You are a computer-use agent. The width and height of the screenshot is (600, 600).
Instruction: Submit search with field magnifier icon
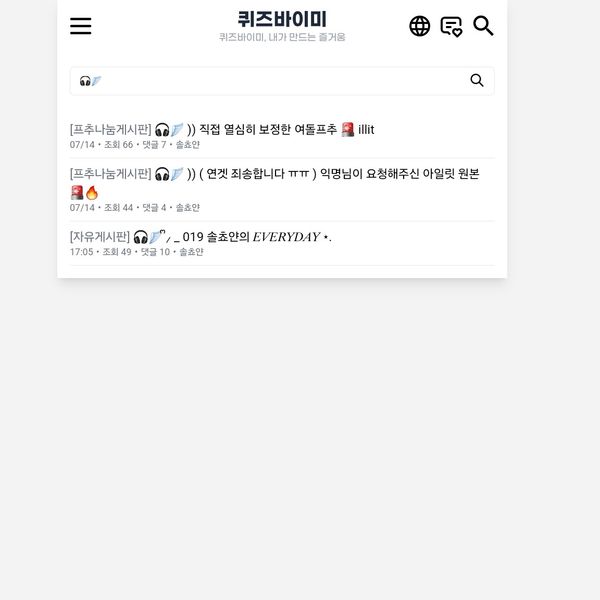477,81
